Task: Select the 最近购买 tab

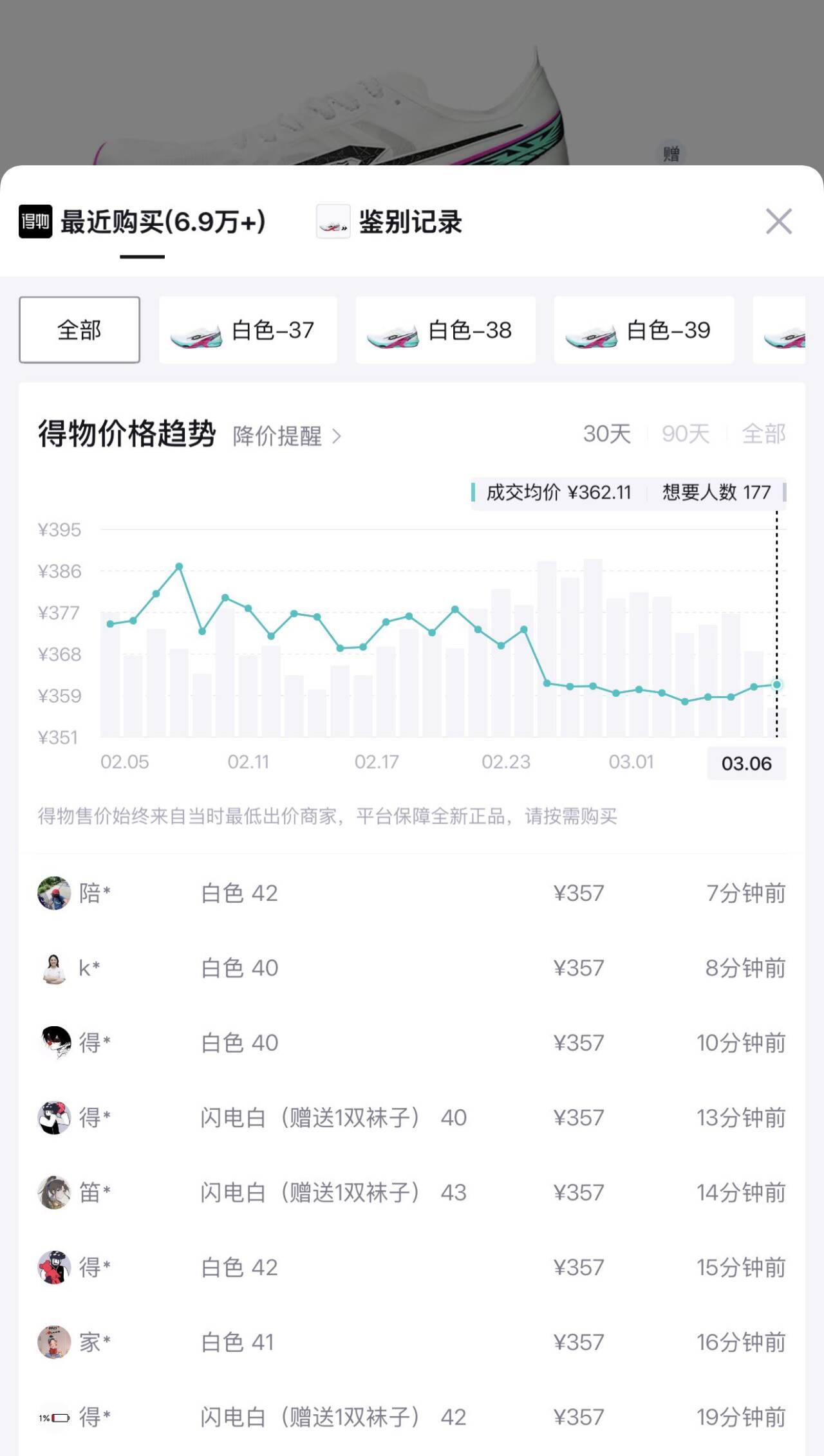Action: click(x=162, y=222)
